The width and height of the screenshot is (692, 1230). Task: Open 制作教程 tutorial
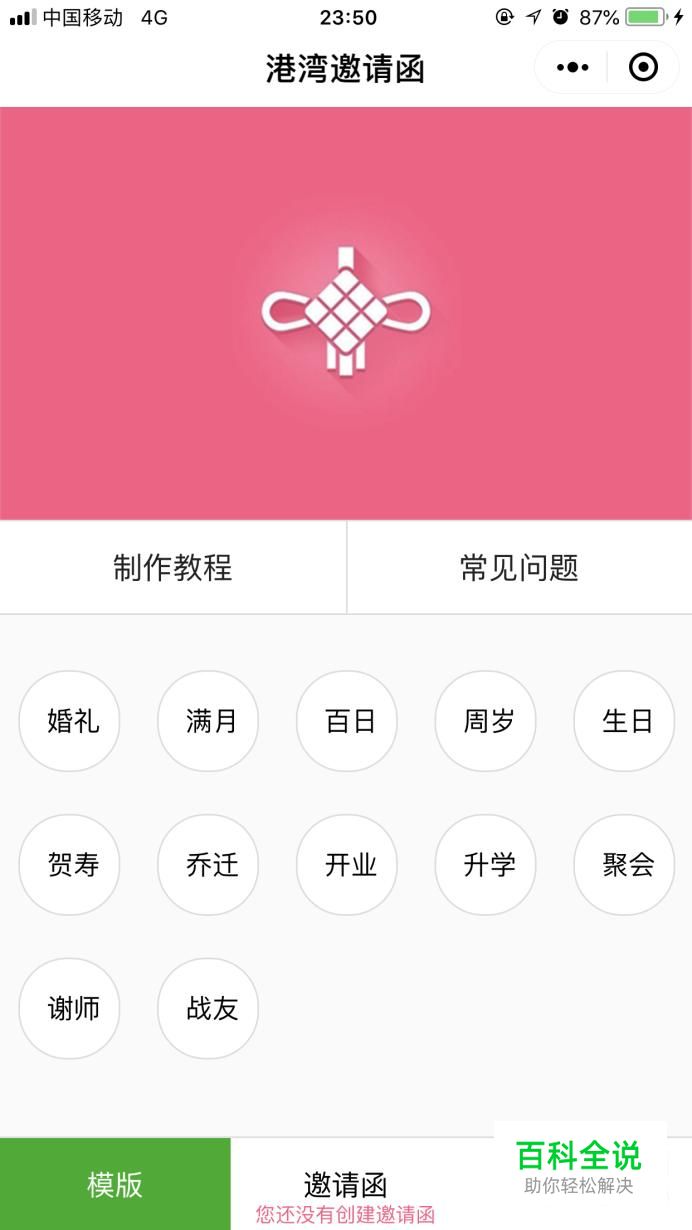point(173,567)
